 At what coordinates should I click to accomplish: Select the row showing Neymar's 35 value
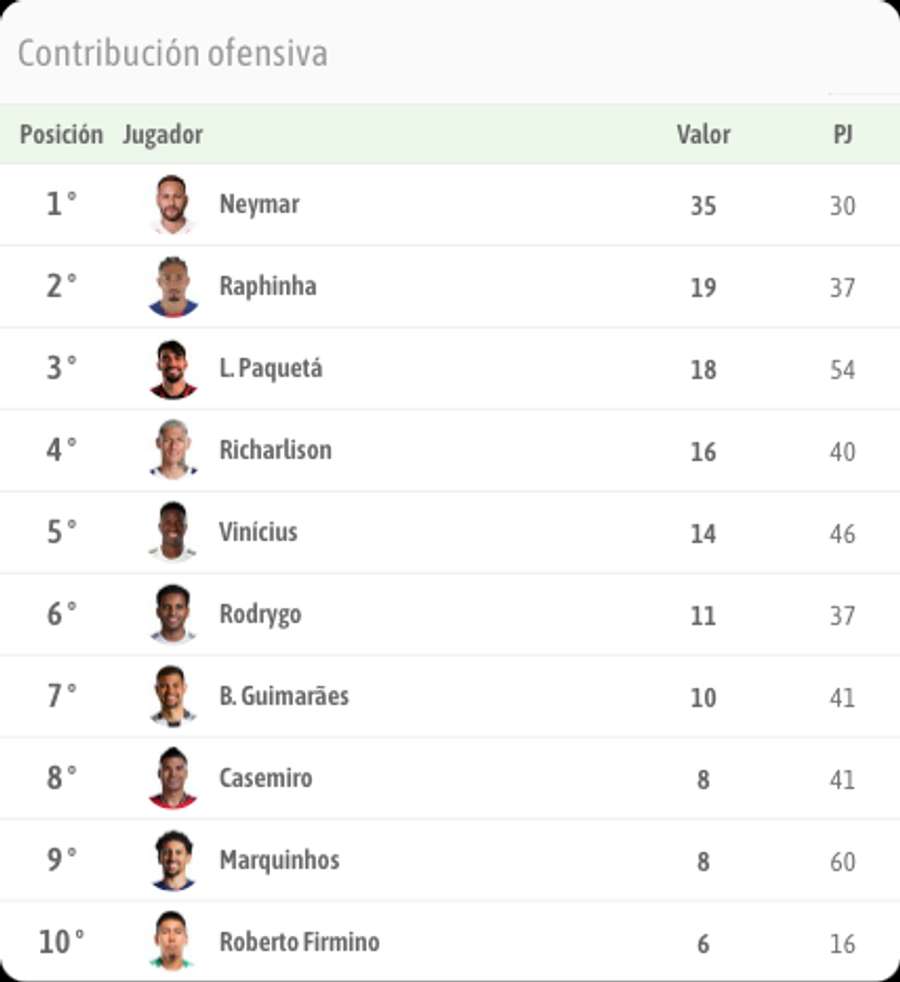coord(703,204)
